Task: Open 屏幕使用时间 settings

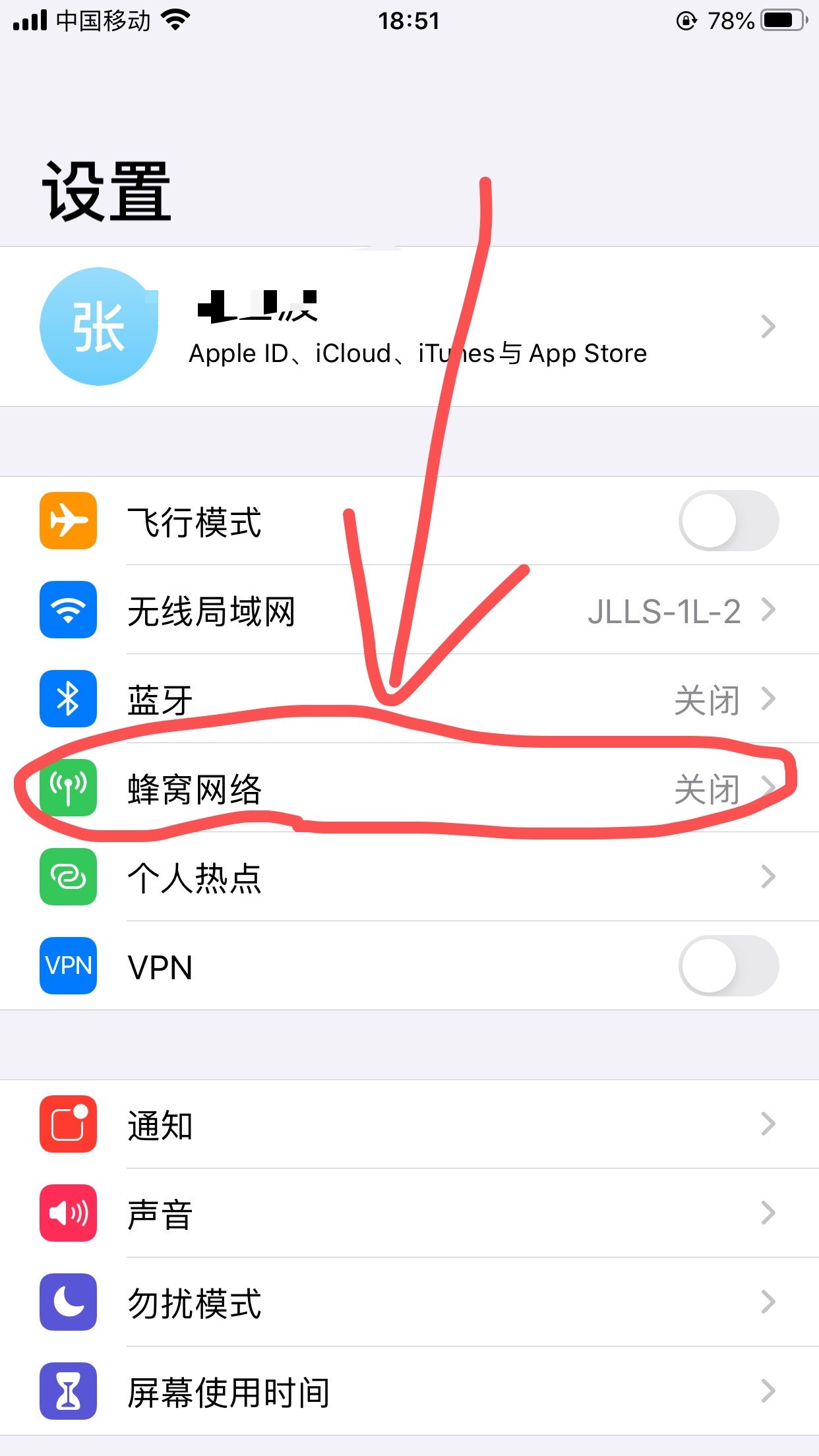Action: (409, 1391)
